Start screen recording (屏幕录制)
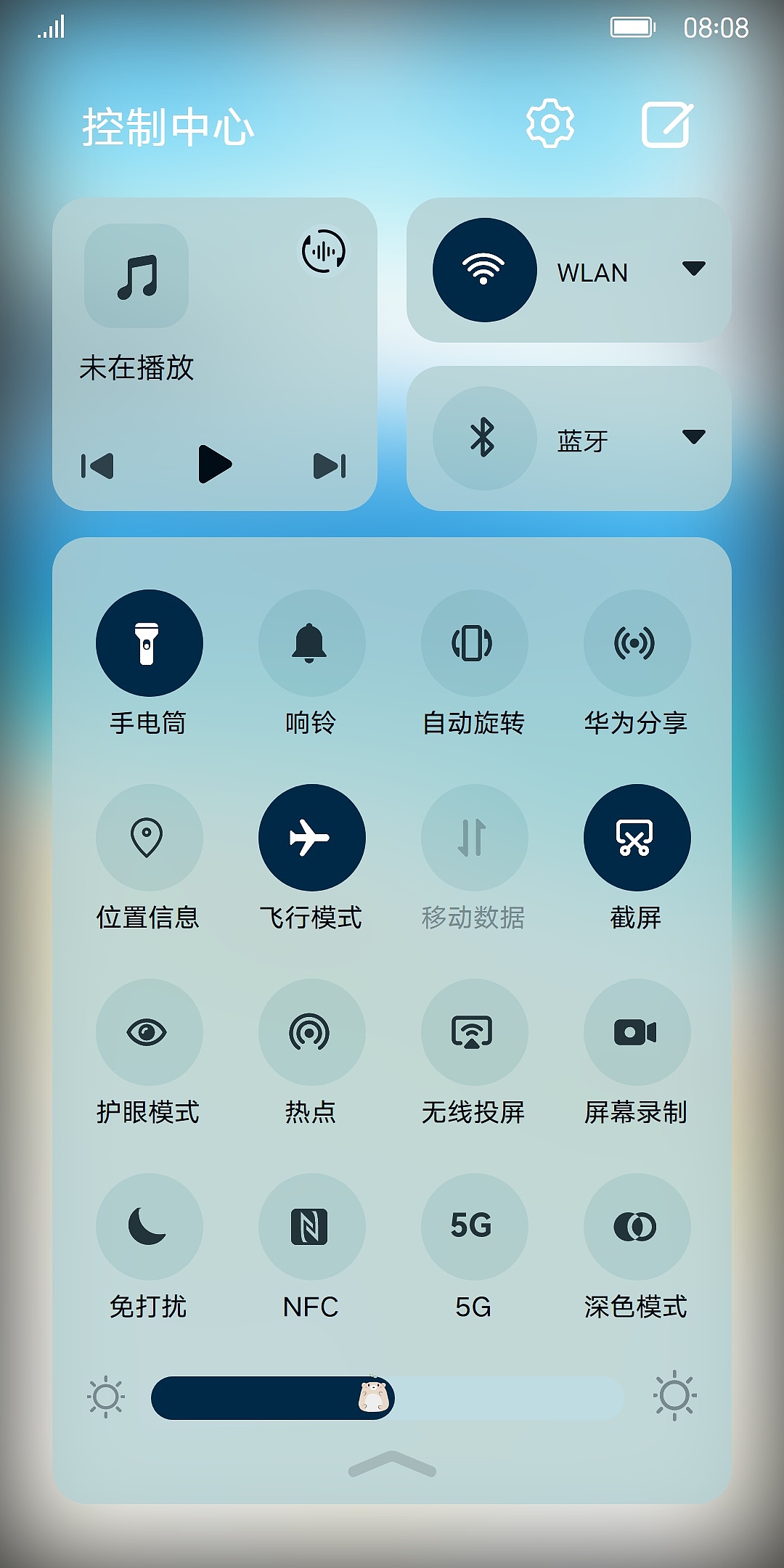784x1568 pixels. tap(637, 1033)
